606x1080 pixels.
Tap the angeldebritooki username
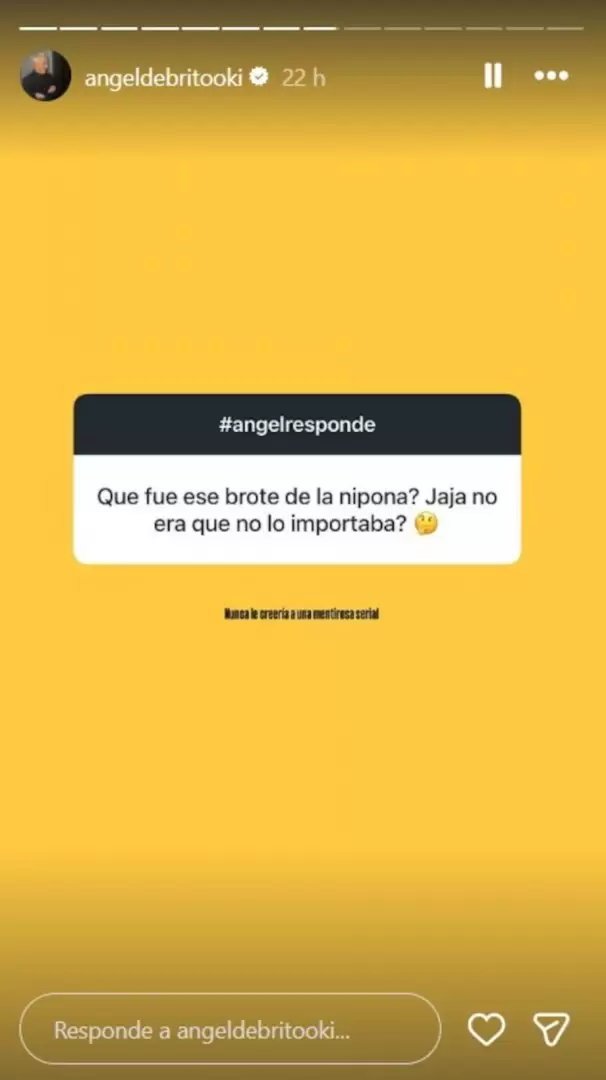click(163, 77)
